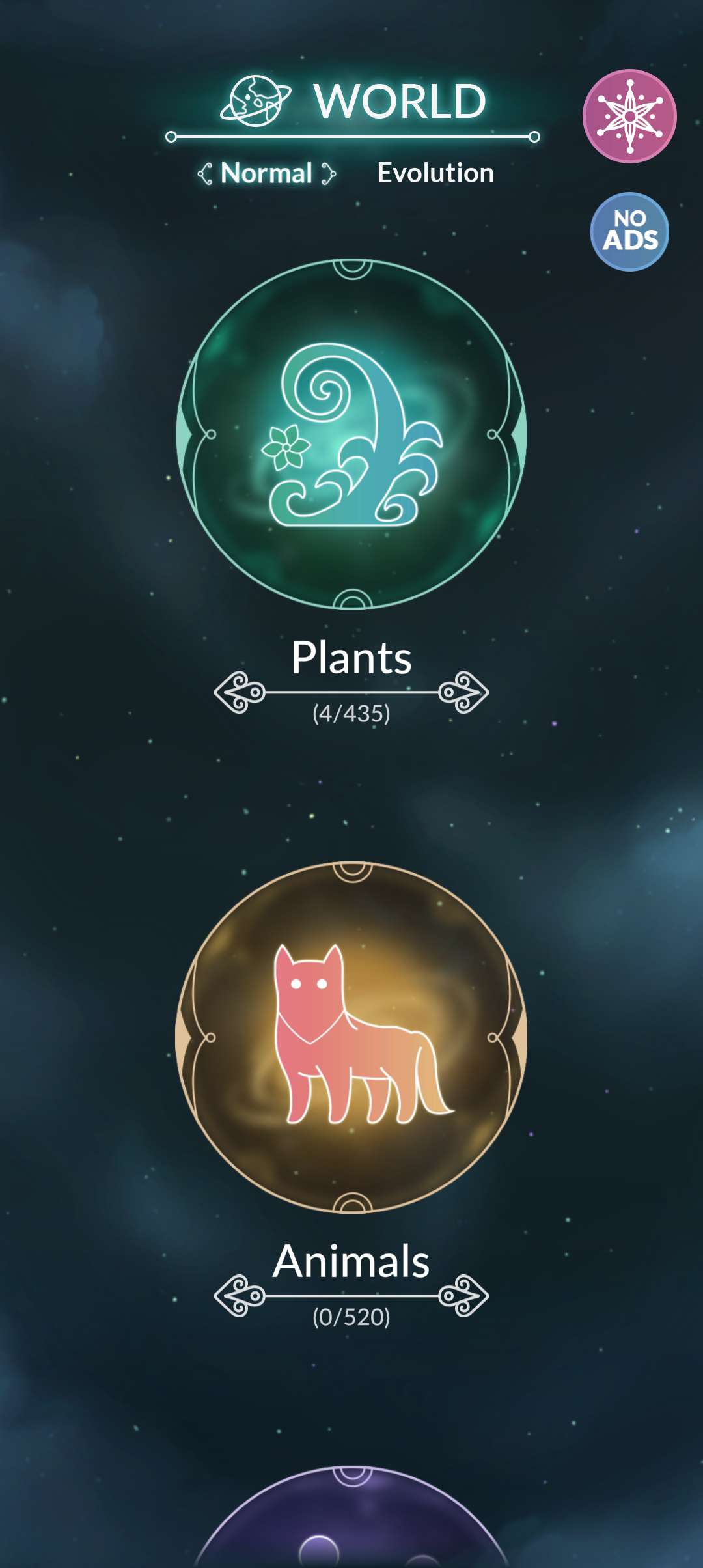Switch to the Evolution mode tab

tap(435, 173)
